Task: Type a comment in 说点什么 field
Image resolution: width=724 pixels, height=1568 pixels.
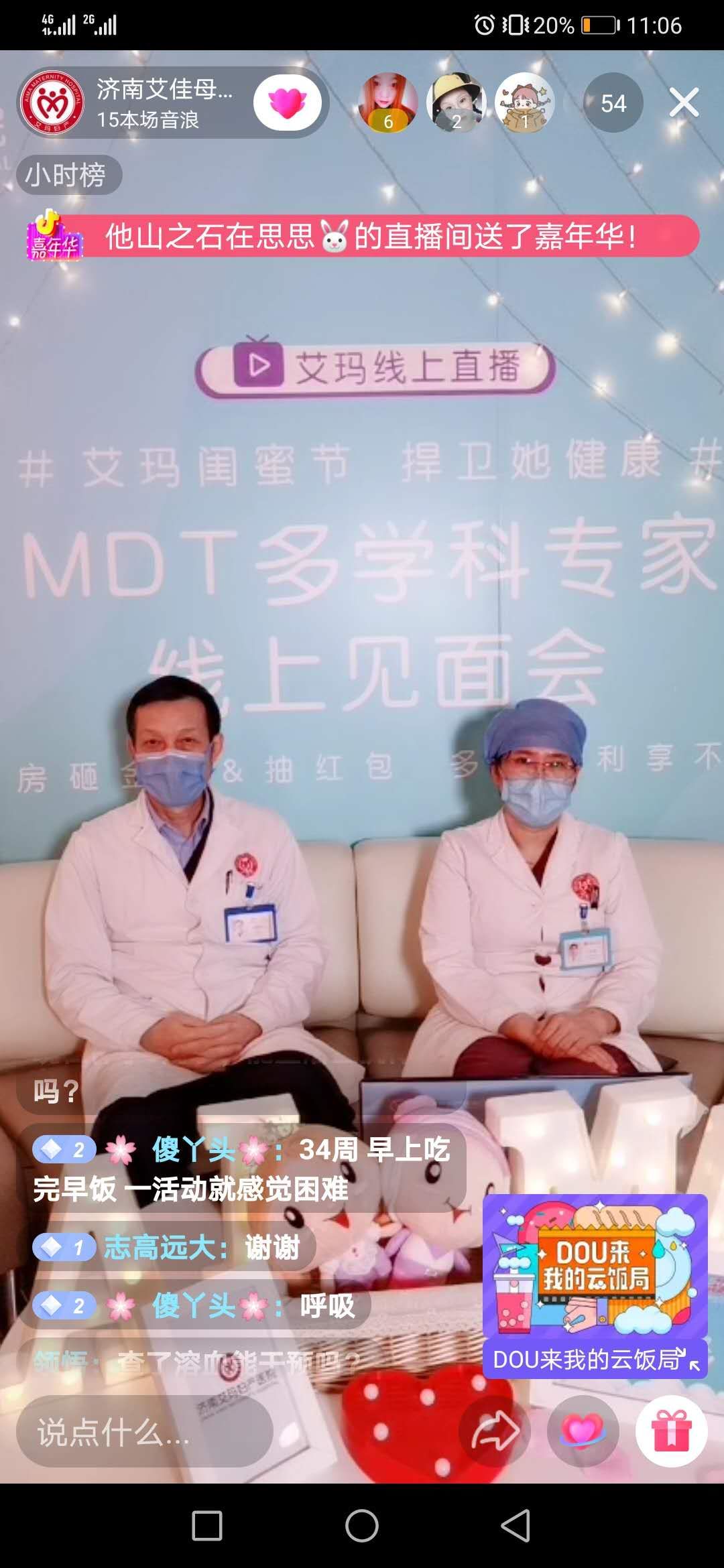Action: coord(144,1432)
